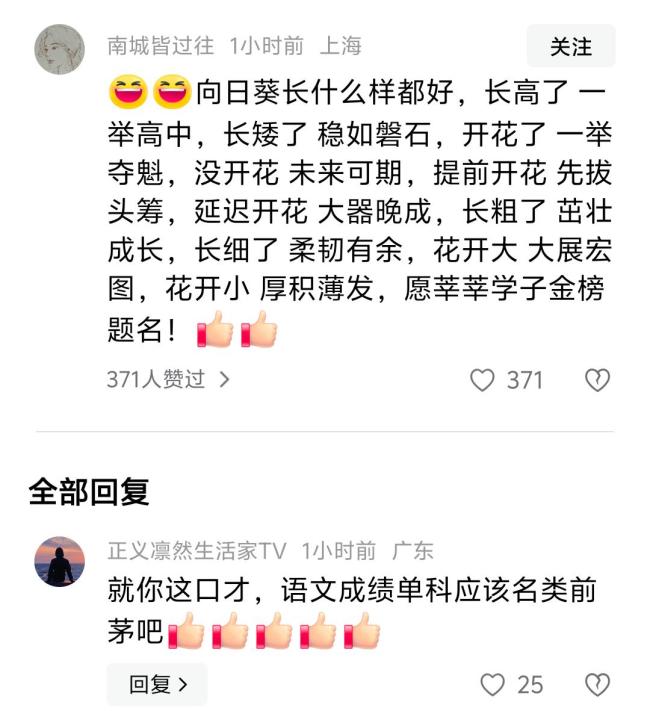Open username 南城皆过往
650x711 pixels.
(x=160, y=46)
